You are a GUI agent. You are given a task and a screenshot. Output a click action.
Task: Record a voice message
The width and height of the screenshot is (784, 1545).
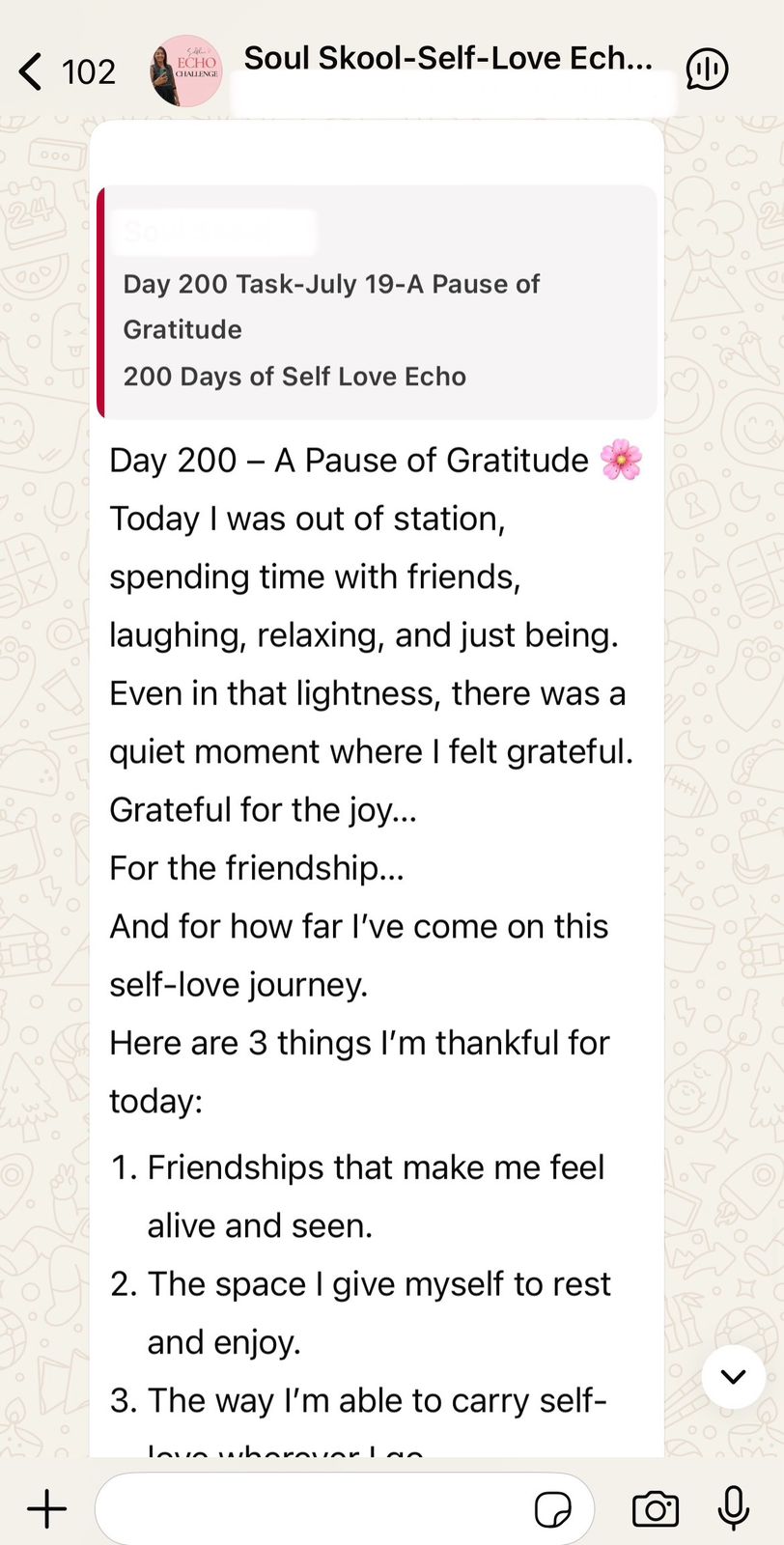[733, 1508]
